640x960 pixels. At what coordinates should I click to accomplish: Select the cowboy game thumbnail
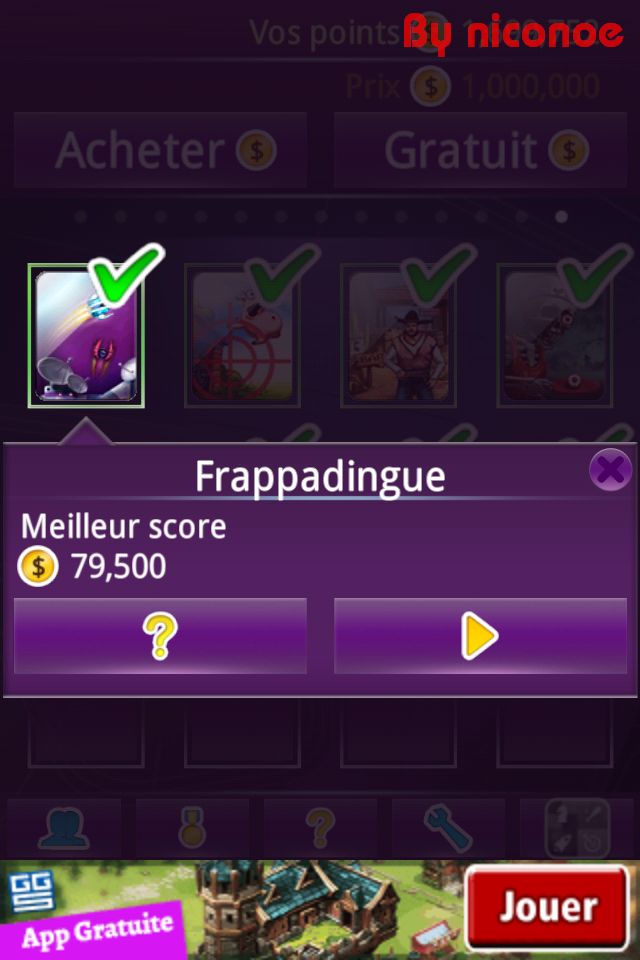point(398,336)
